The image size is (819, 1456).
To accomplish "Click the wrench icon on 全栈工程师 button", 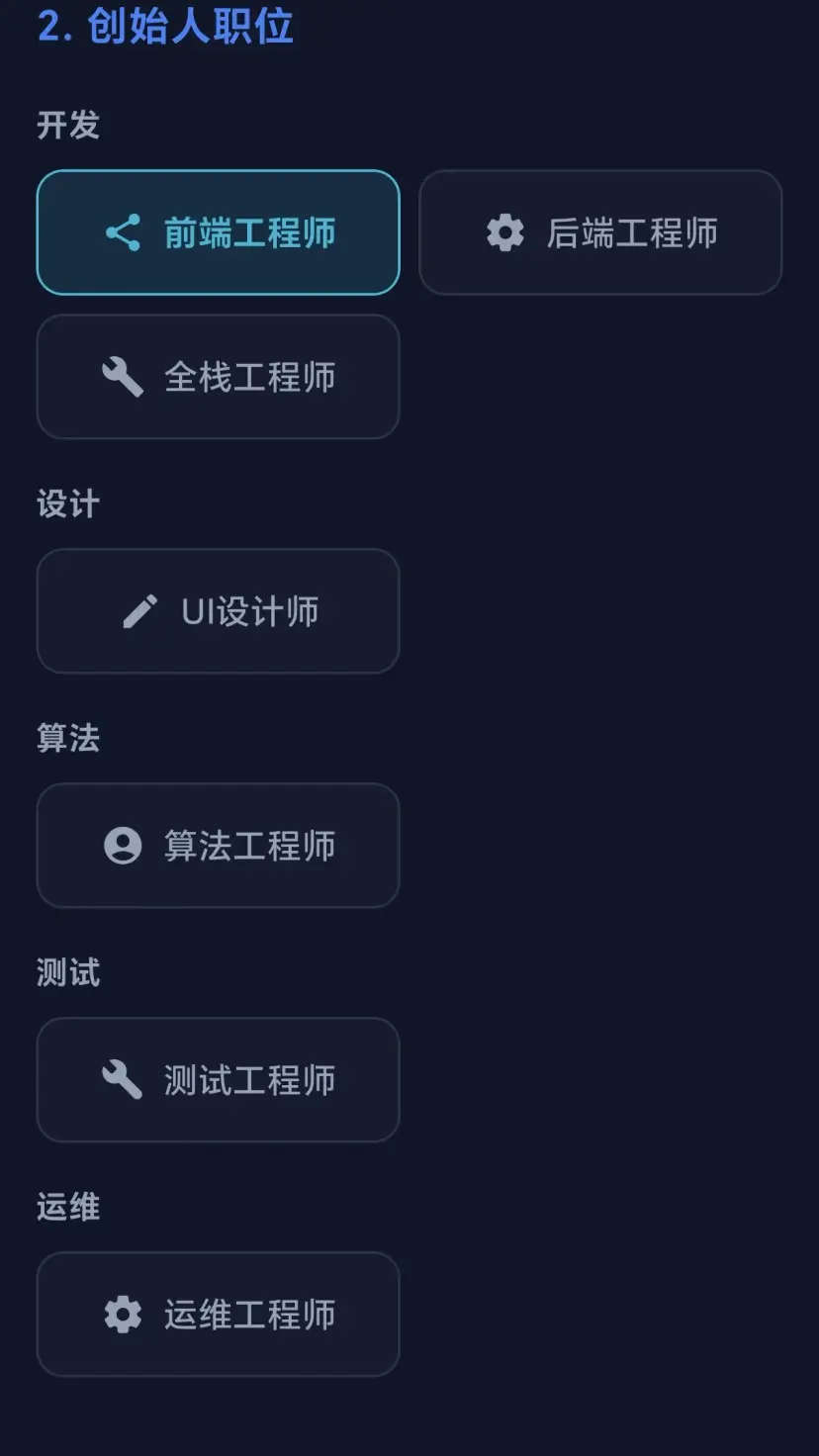I will (122, 377).
